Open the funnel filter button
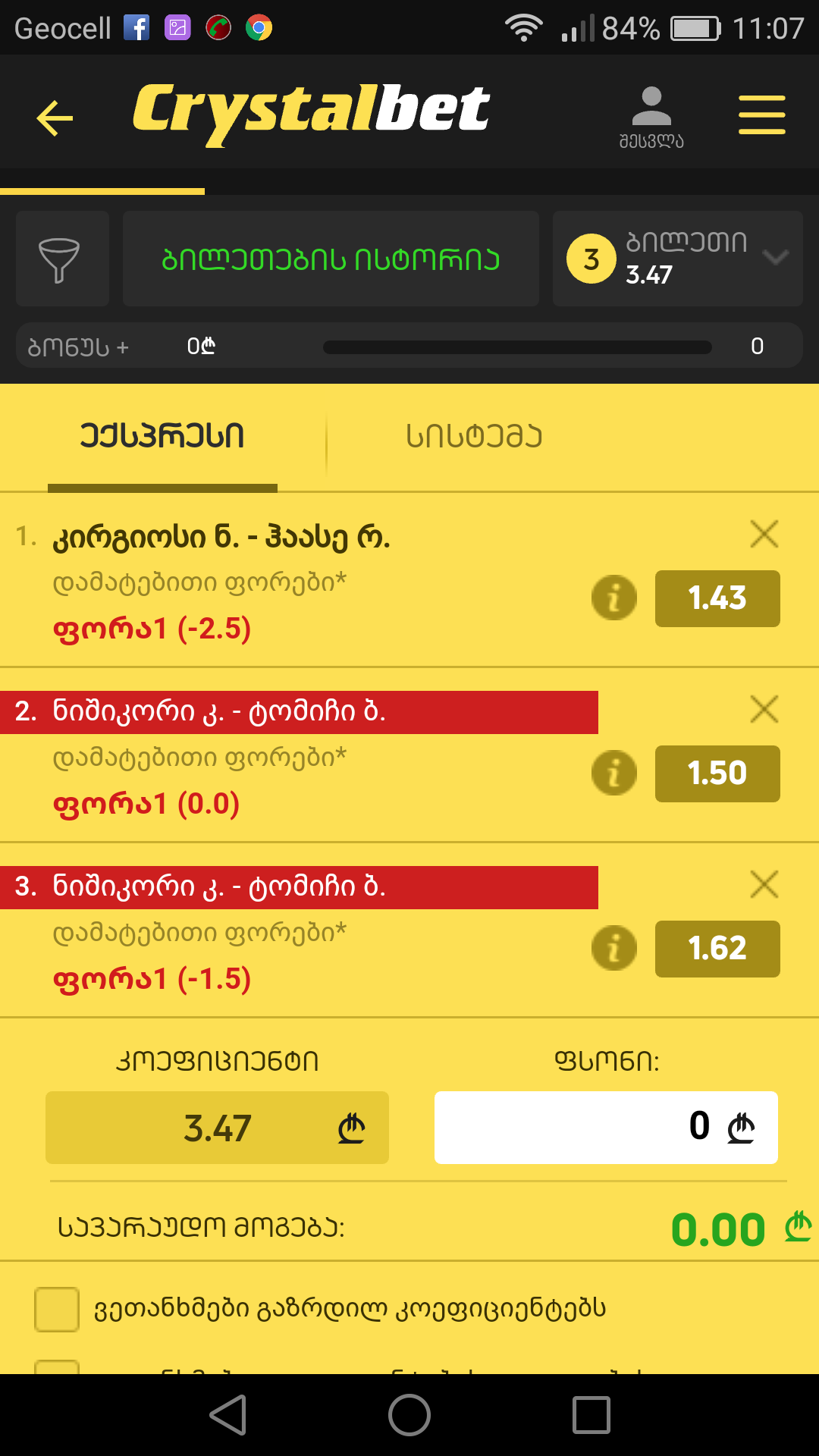The height and width of the screenshot is (1456, 819). (x=61, y=259)
